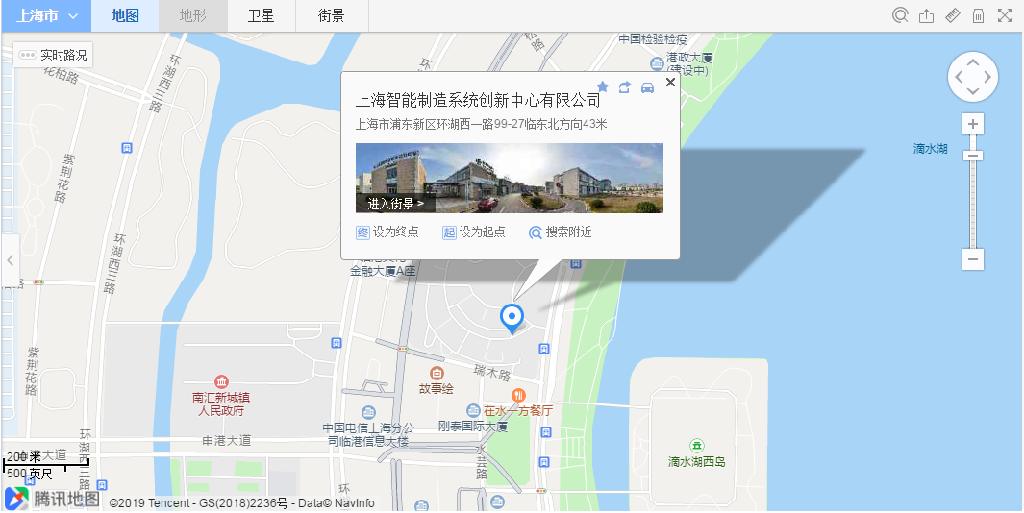The image size is (1024, 513).
Task: Toggle 实时路况 live traffic
Action: click(x=55, y=55)
